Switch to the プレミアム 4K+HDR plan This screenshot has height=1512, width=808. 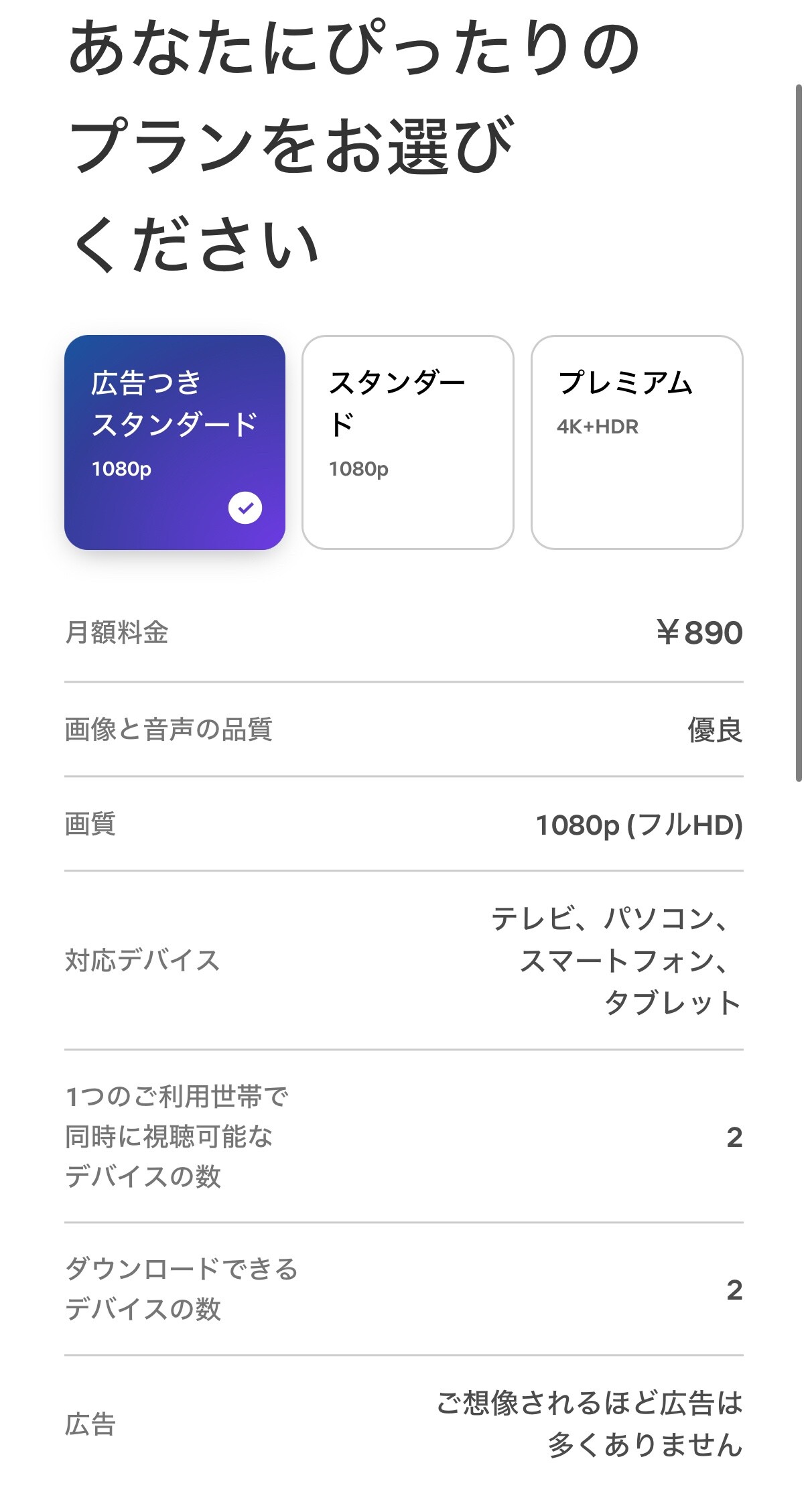click(x=636, y=442)
